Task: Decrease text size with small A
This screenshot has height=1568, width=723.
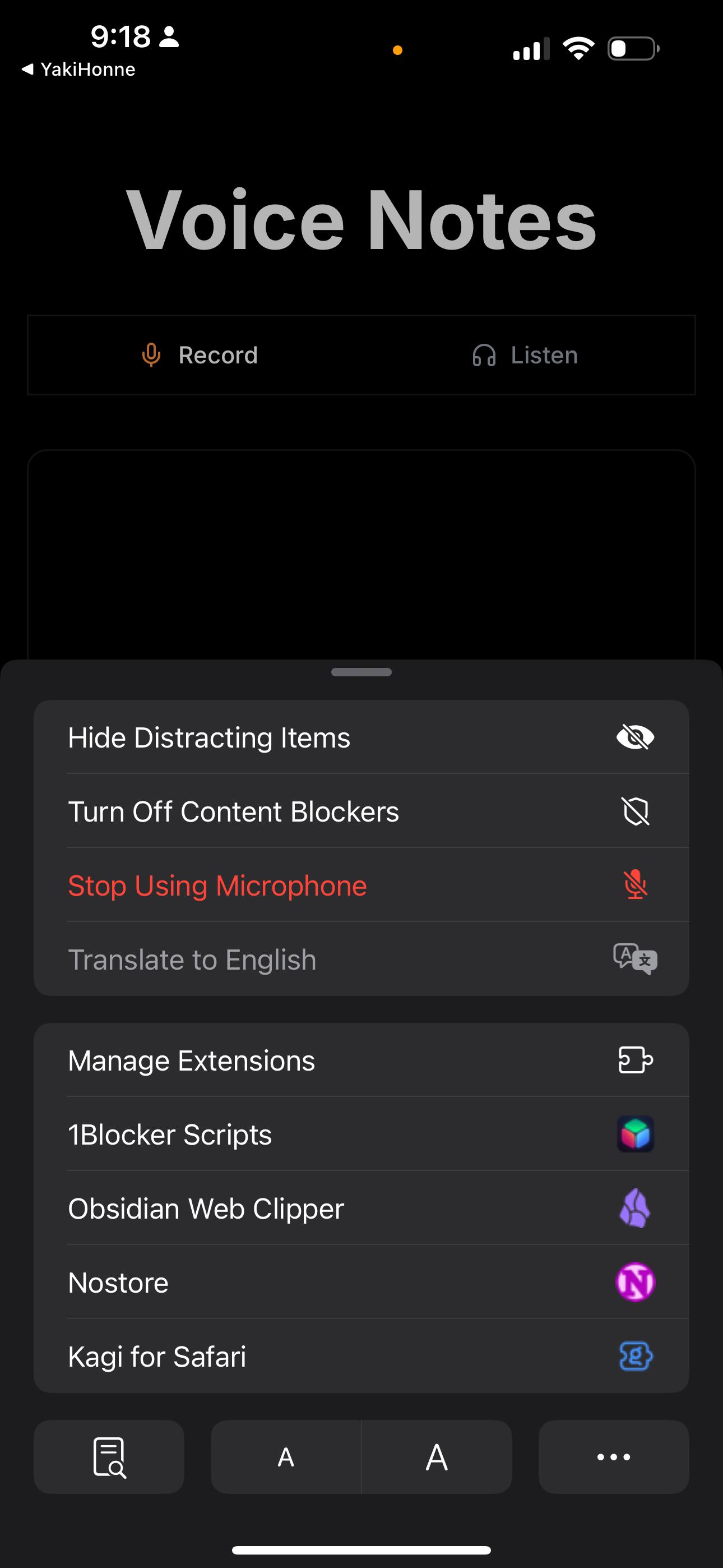Action: pyautogui.click(x=286, y=1457)
